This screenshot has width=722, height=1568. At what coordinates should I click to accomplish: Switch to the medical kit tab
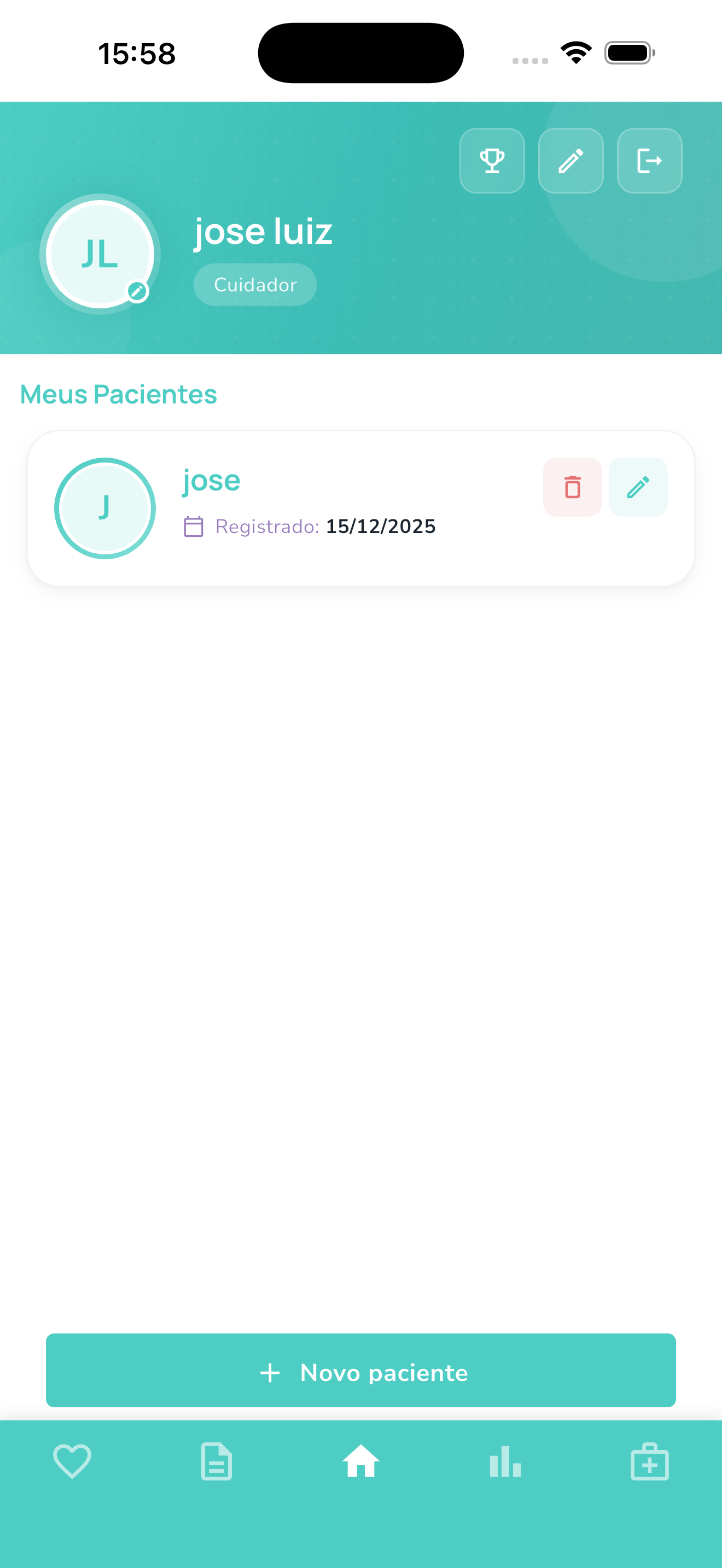click(x=649, y=1461)
